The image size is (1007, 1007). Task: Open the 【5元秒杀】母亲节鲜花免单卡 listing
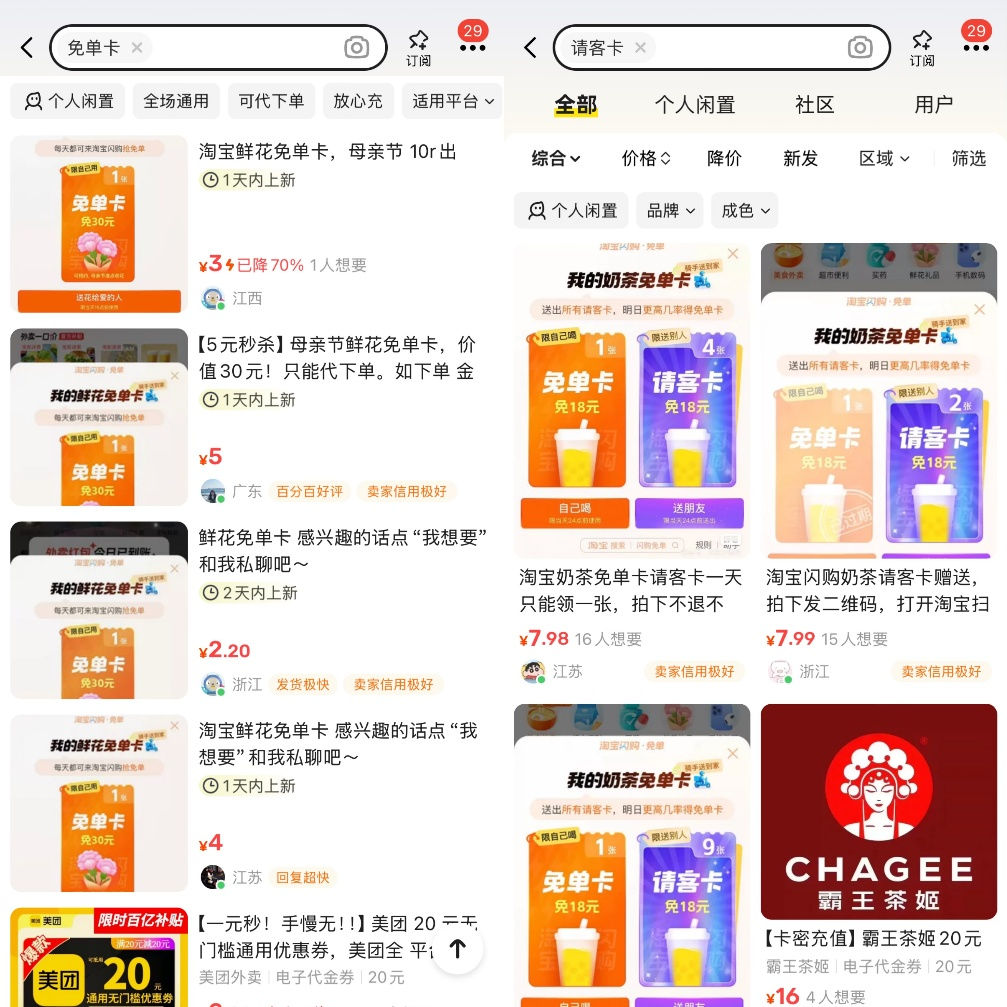coord(336,358)
